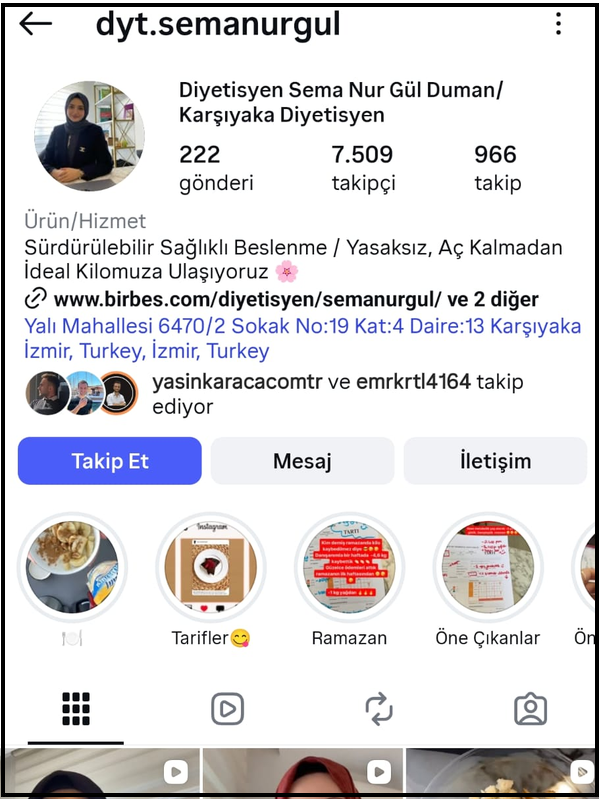Open the Yalı Mahallesi address link
Viewport: 600px width, 800px height.
point(302,339)
